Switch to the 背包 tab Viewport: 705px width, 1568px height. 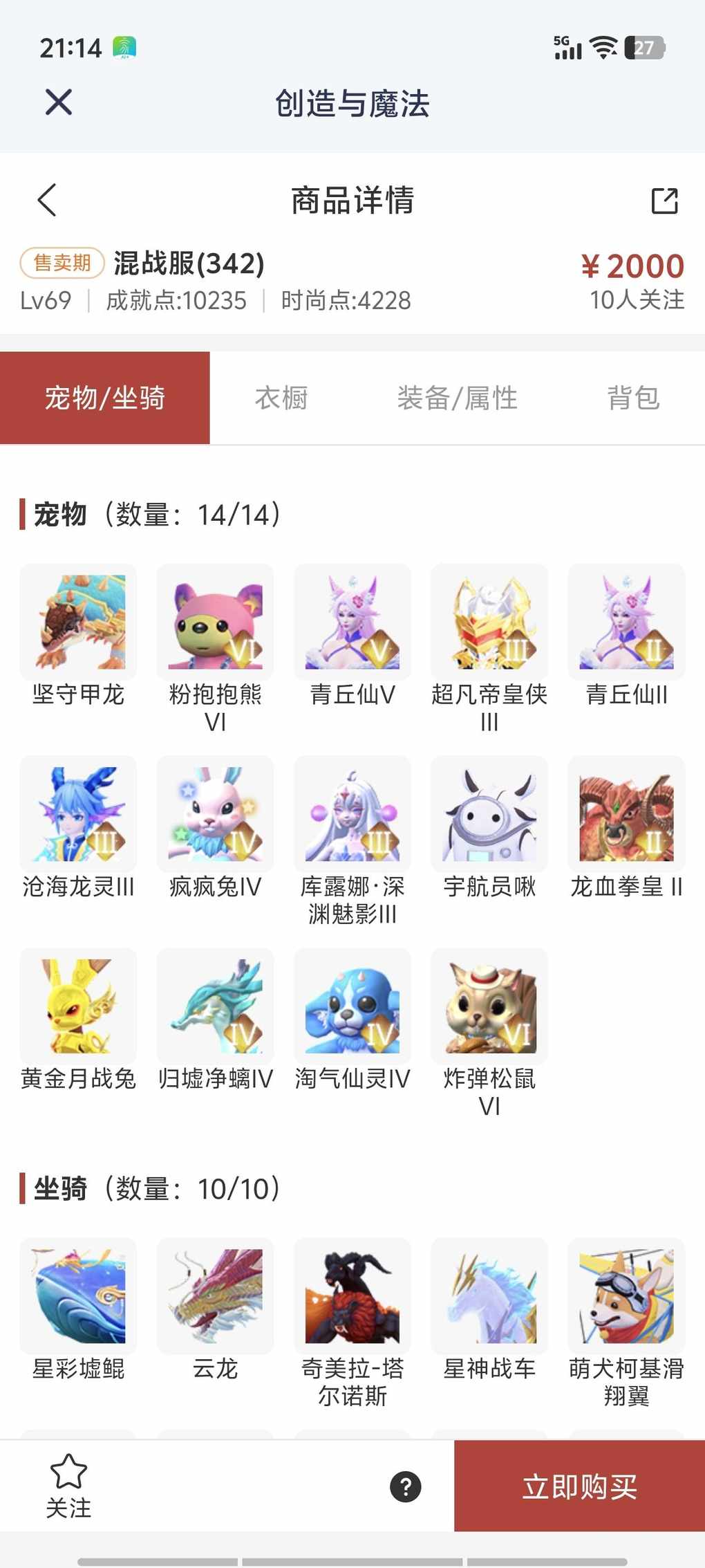632,398
